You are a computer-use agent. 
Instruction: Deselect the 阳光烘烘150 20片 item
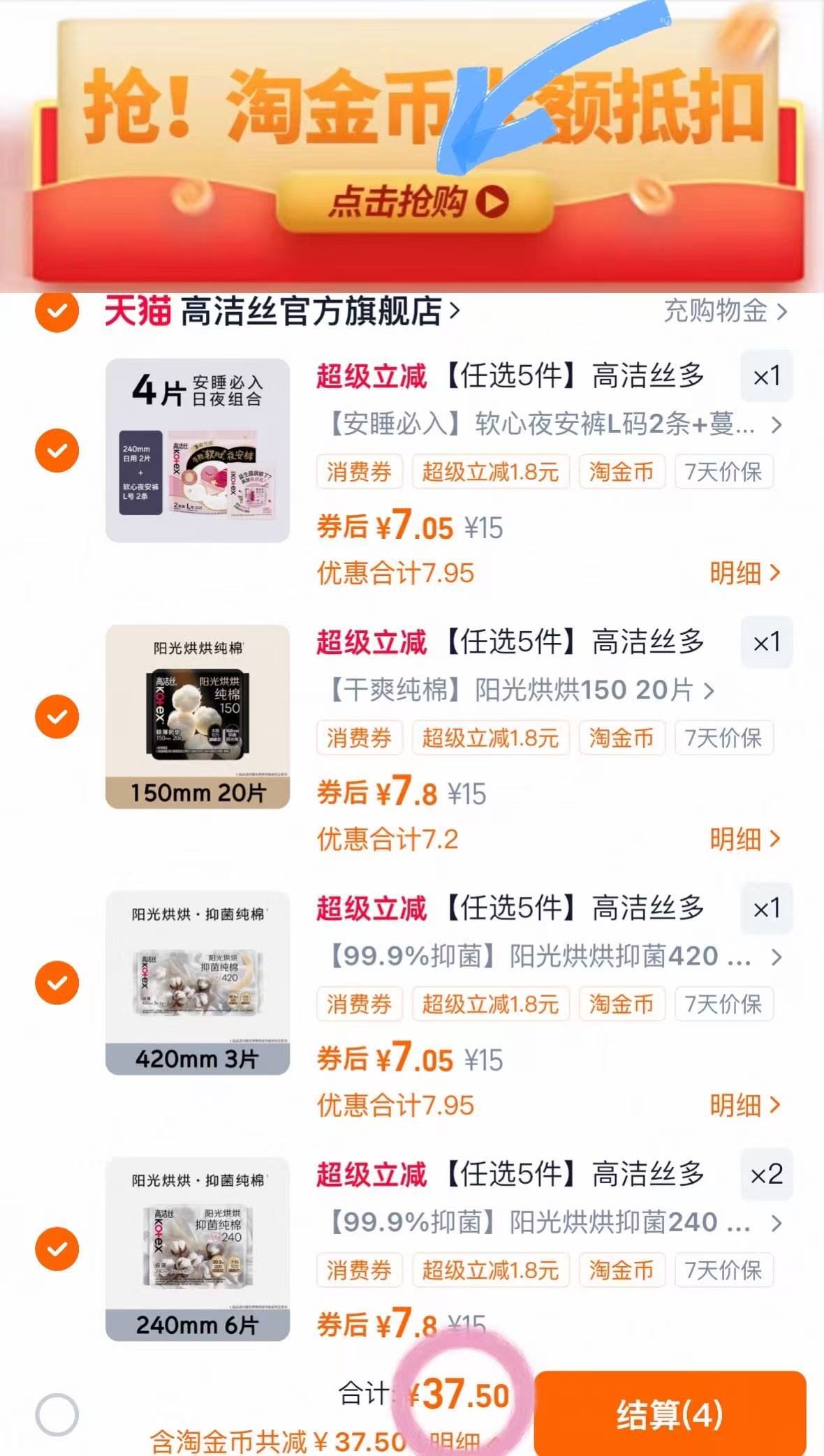(x=56, y=716)
